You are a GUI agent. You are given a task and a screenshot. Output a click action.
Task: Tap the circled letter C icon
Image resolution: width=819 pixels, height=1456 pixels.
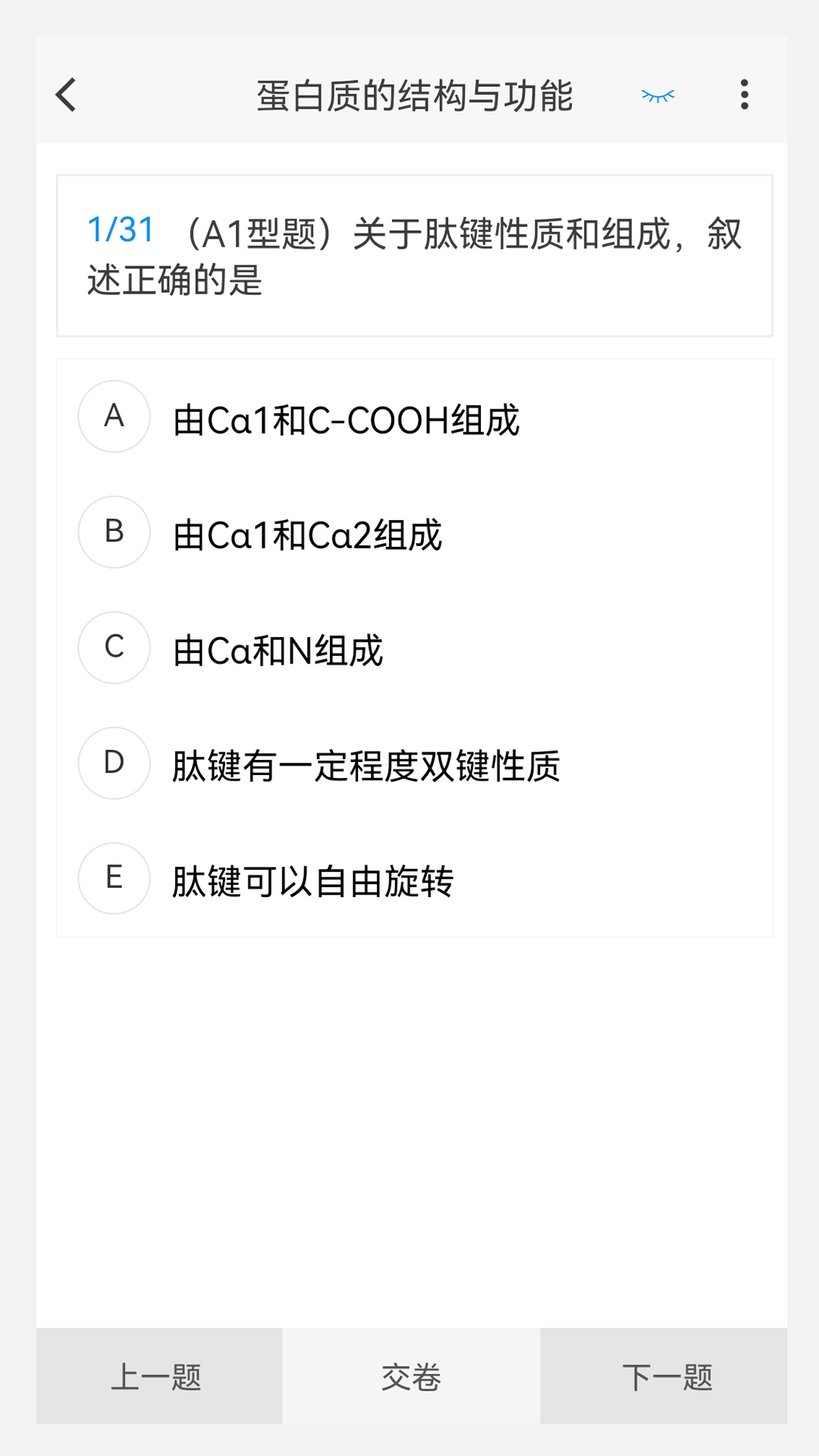click(x=114, y=648)
